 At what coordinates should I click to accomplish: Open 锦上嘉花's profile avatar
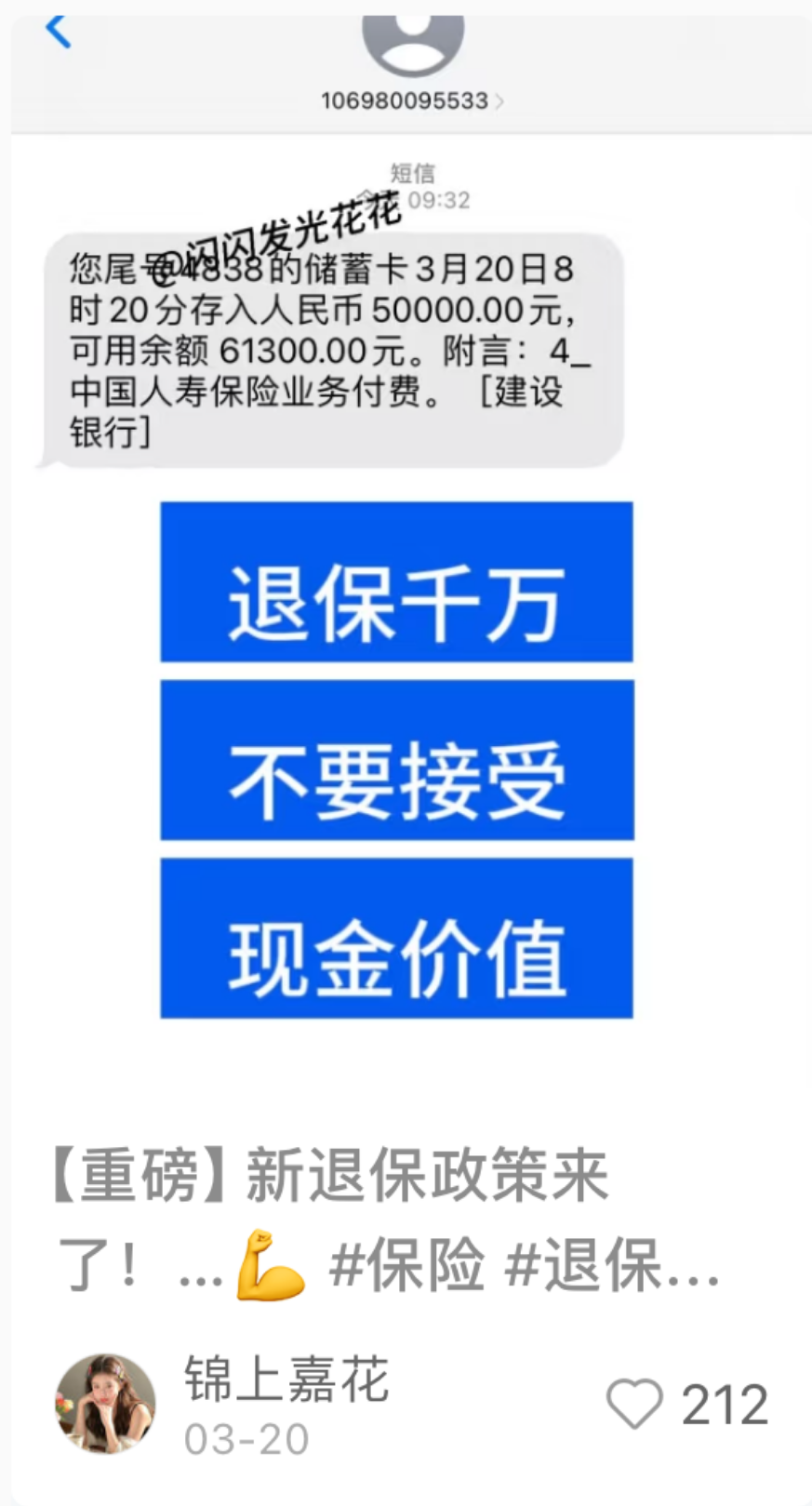tap(105, 1403)
